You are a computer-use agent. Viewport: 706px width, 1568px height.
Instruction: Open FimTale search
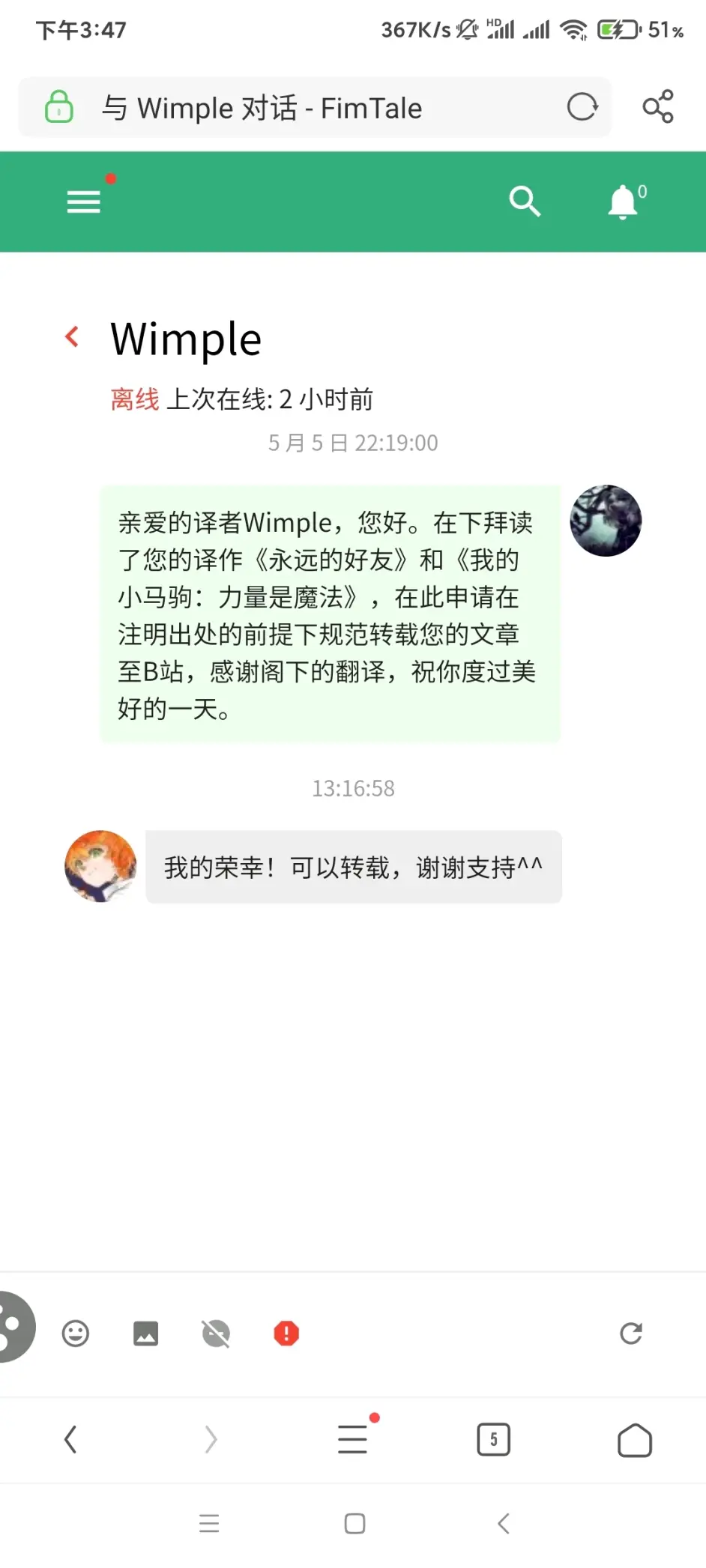point(524,202)
